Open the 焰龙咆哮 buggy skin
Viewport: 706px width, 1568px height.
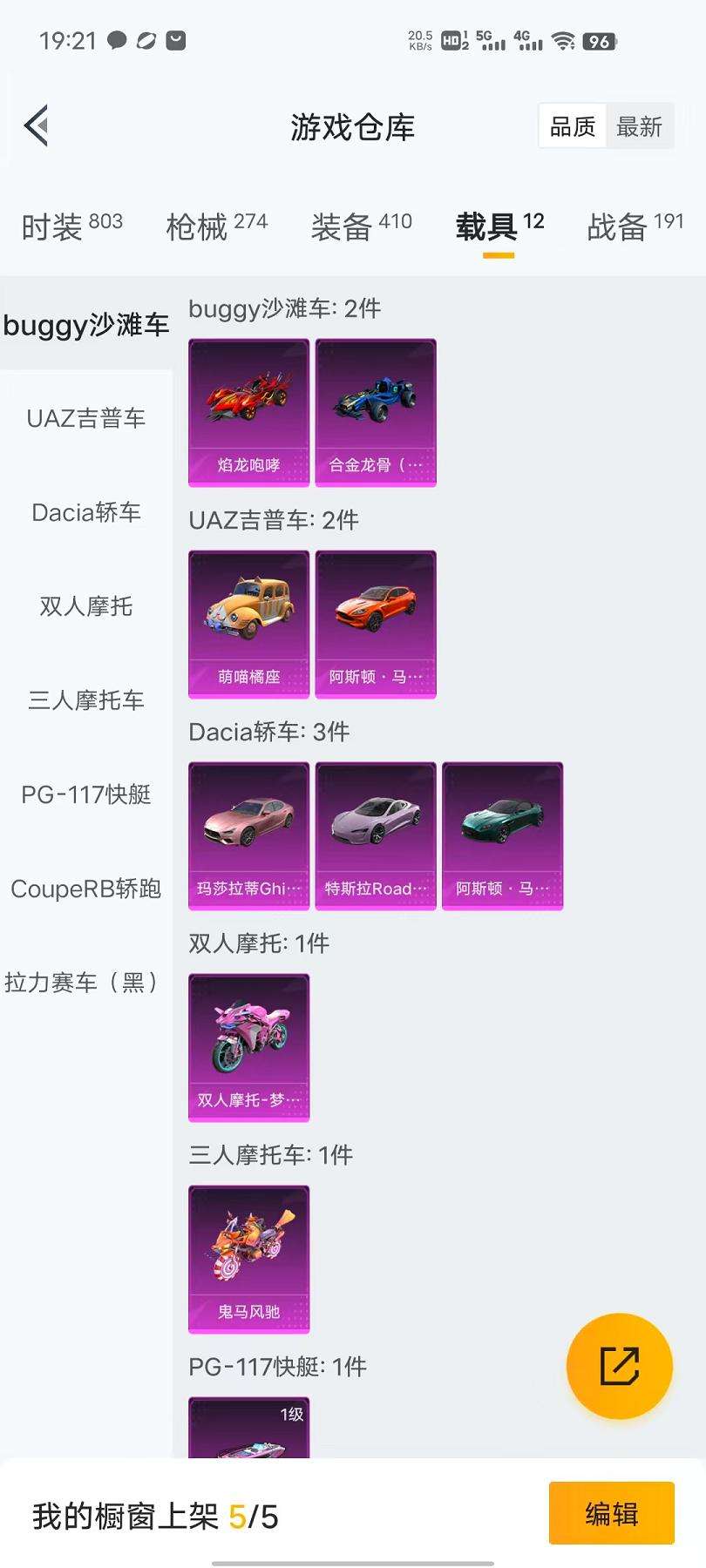249,412
